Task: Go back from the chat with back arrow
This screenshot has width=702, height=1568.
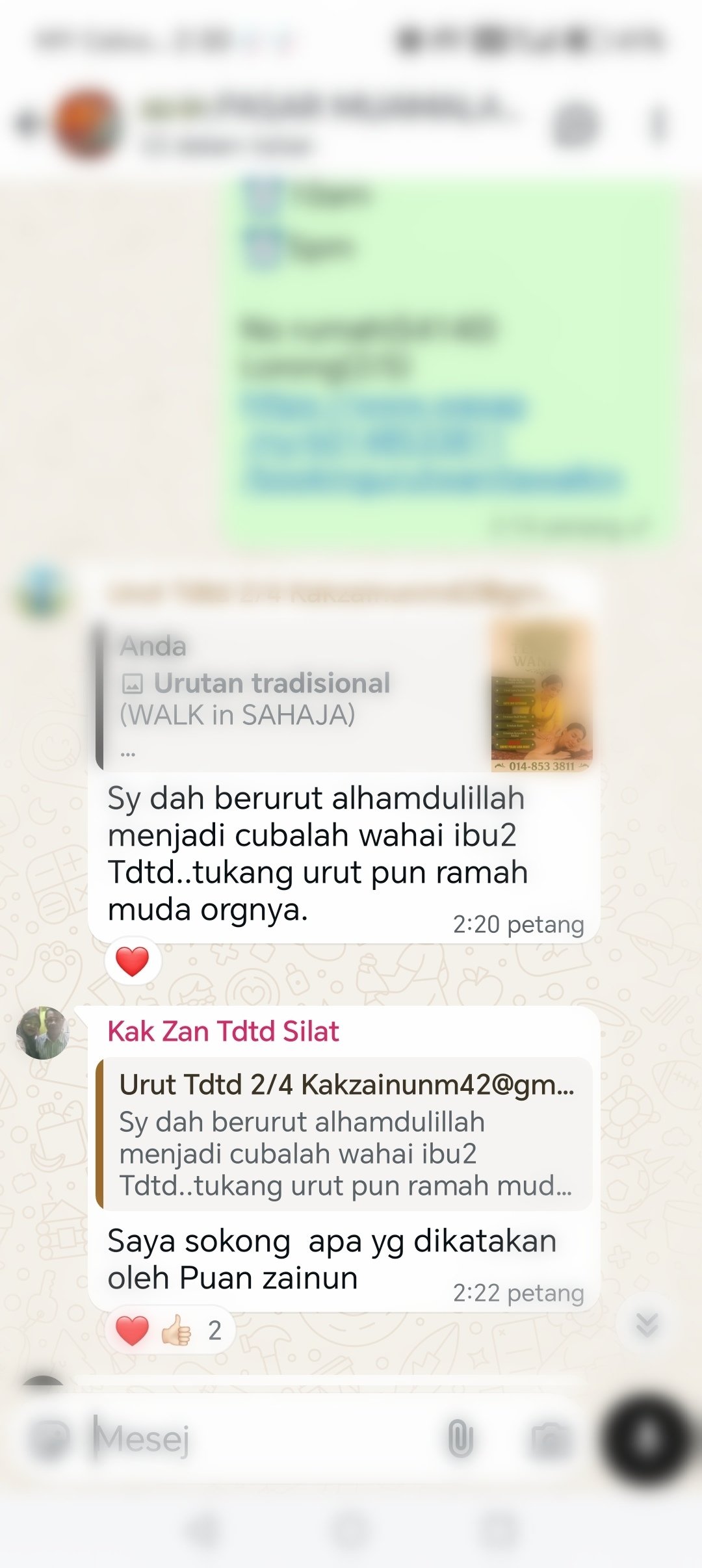Action: 26,124
